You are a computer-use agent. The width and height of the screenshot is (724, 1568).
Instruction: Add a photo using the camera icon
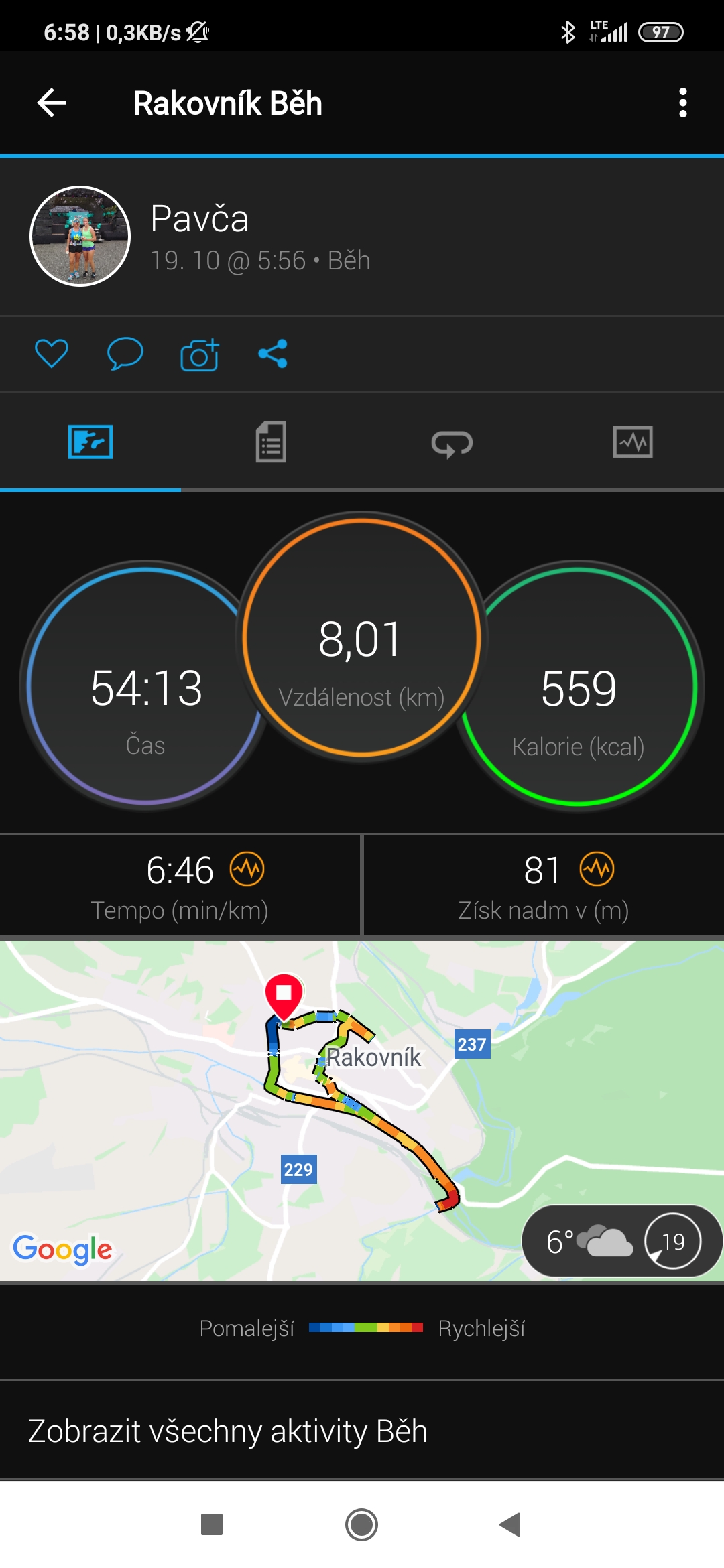click(x=200, y=354)
